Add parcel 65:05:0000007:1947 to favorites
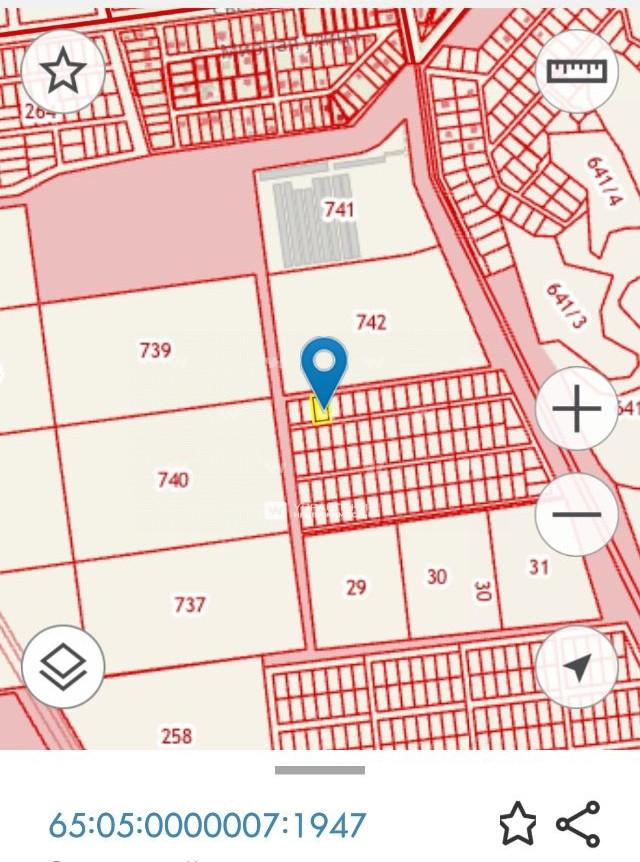Image resolution: width=640 pixels, height=862 pixels. pyautogui.click(x=518, y=825)
